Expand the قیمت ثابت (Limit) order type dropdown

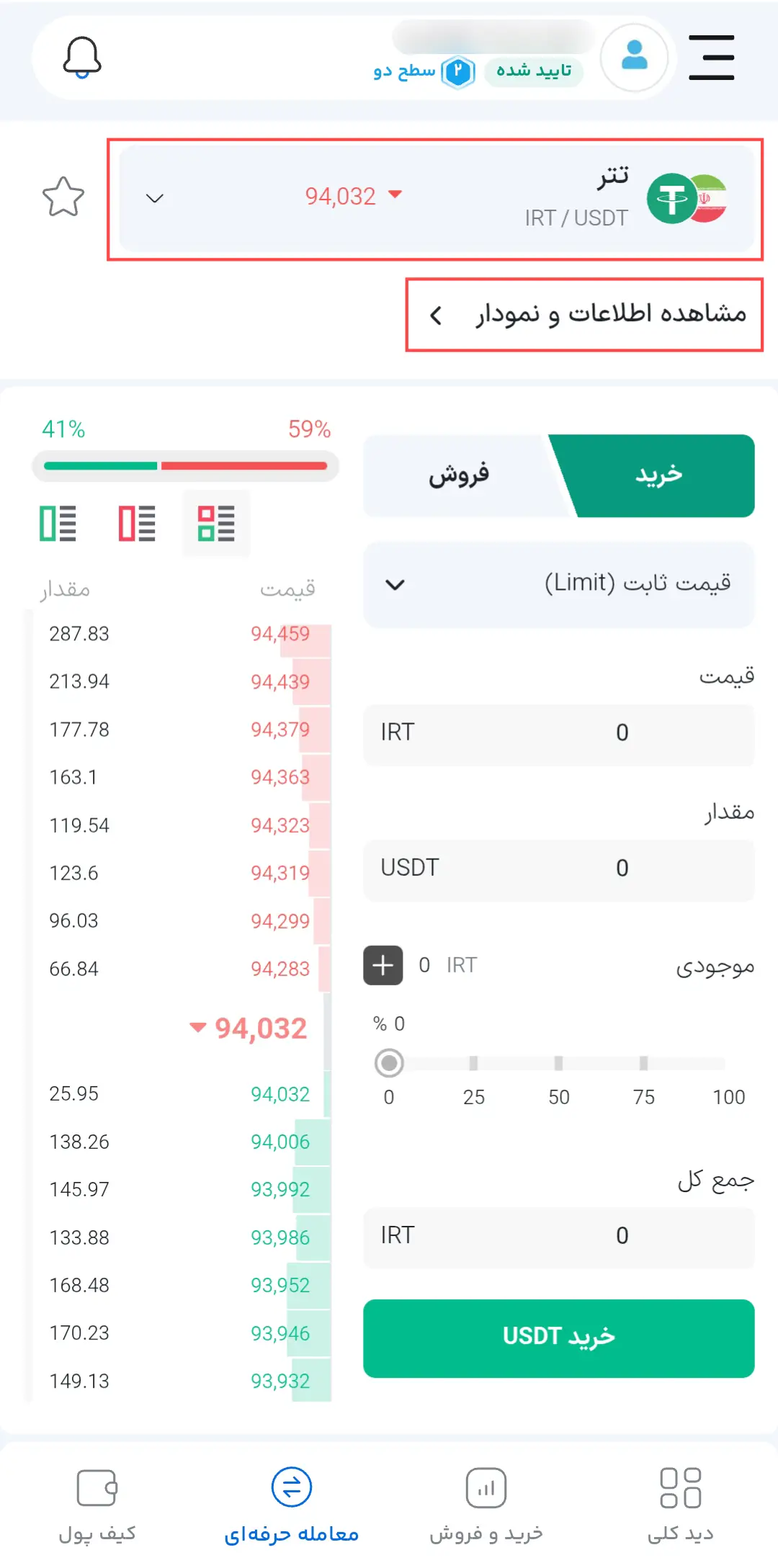point(558,583)
